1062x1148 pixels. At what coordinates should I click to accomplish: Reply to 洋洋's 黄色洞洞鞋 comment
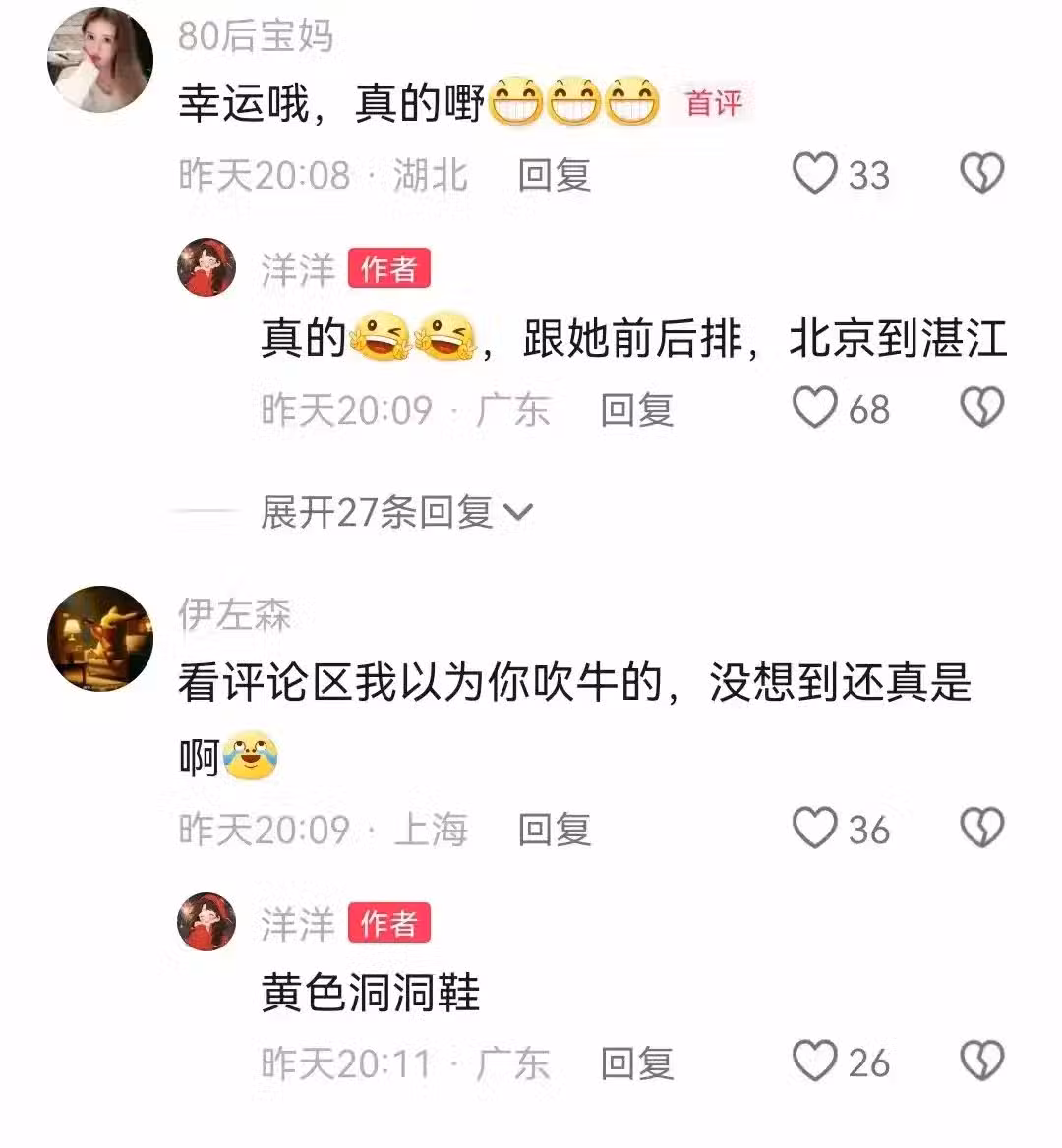click(x=636, y=1062)
